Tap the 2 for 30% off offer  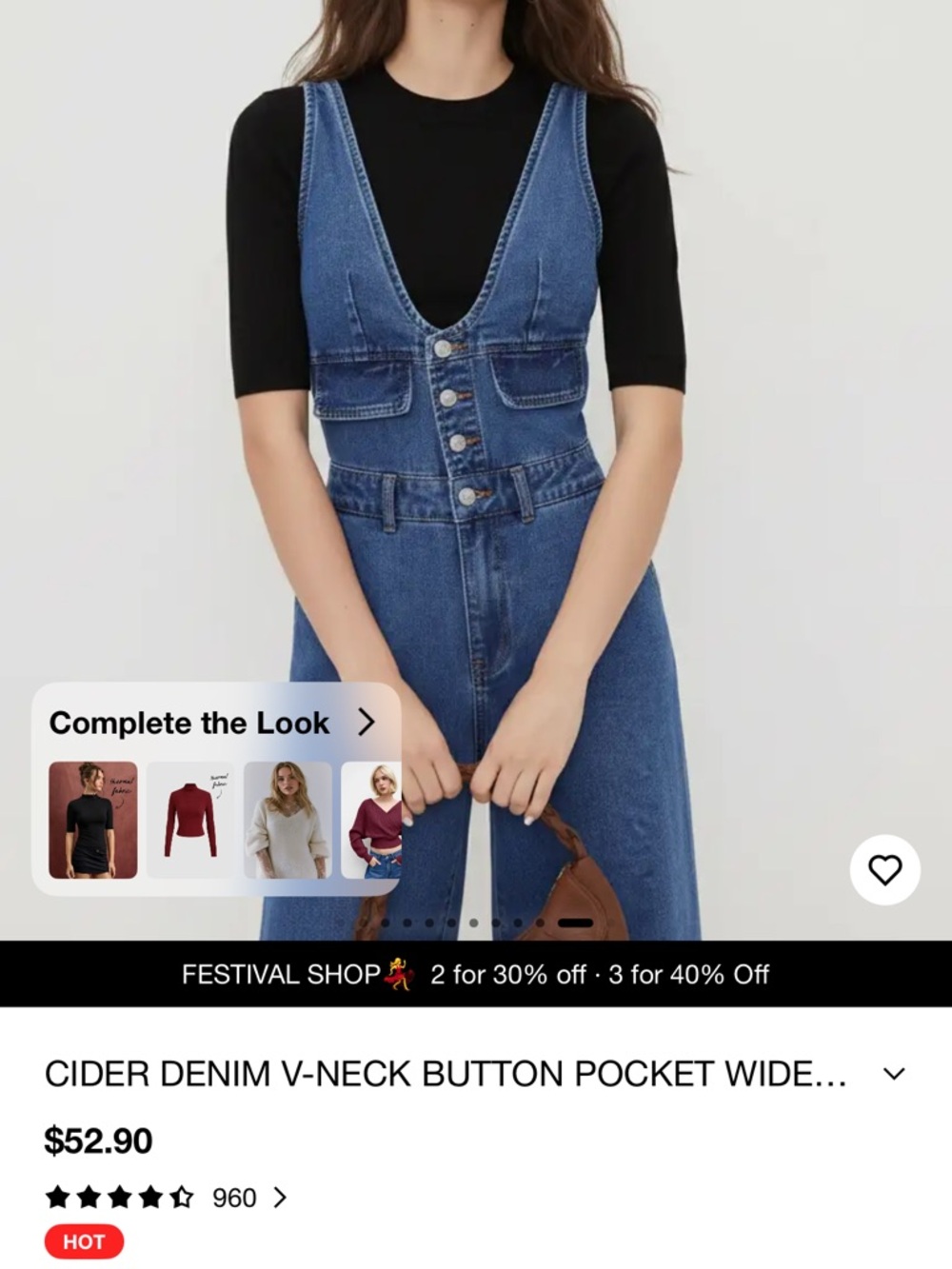(x=505, y=975)
